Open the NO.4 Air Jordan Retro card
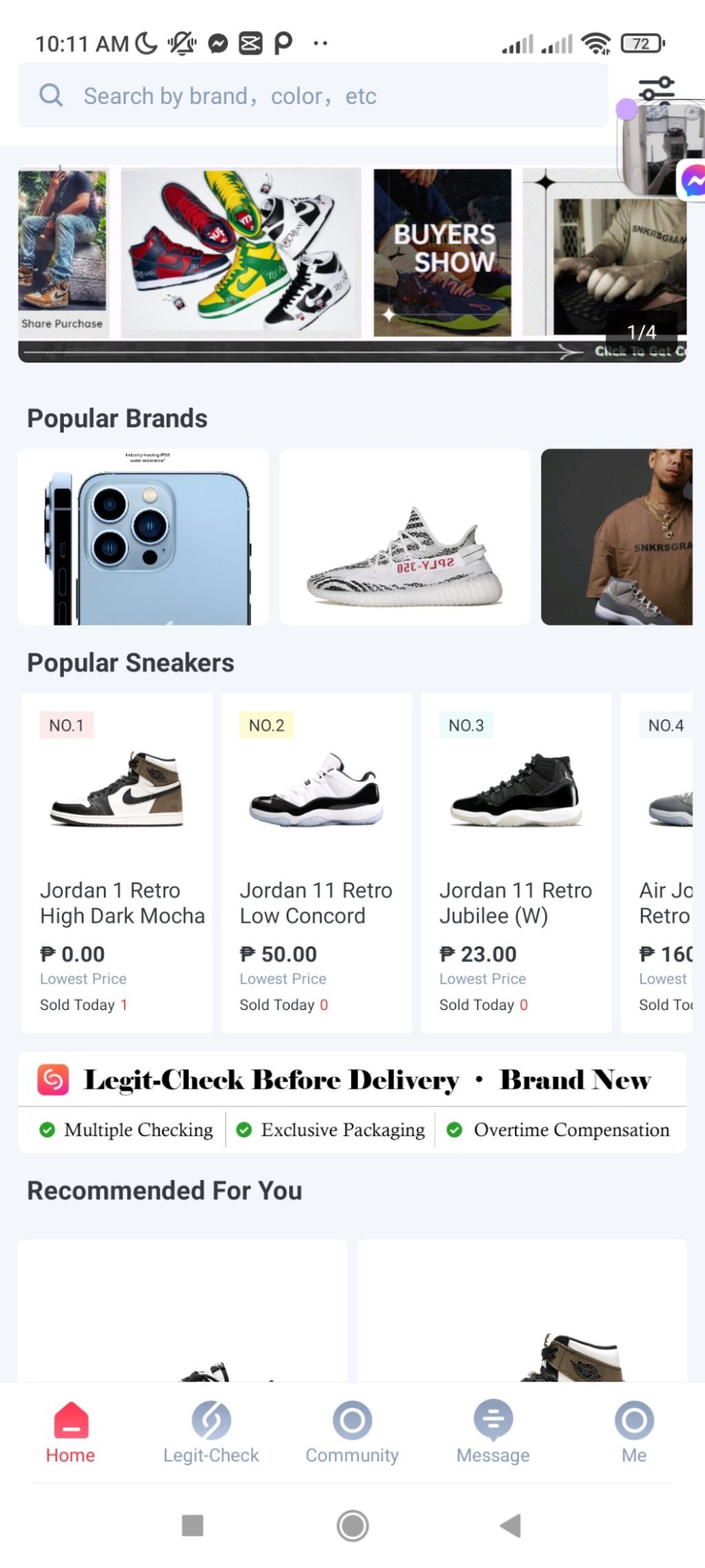The image size is (705, 1568). coord(660,863)
